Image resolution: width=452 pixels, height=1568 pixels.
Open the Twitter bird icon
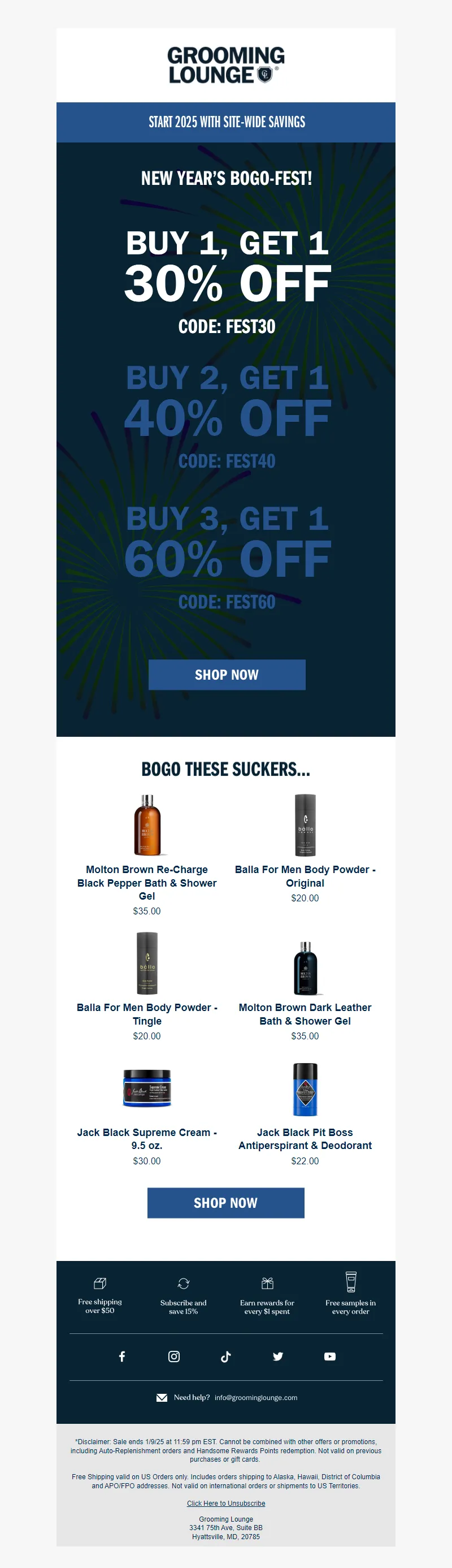(278, 1356)
